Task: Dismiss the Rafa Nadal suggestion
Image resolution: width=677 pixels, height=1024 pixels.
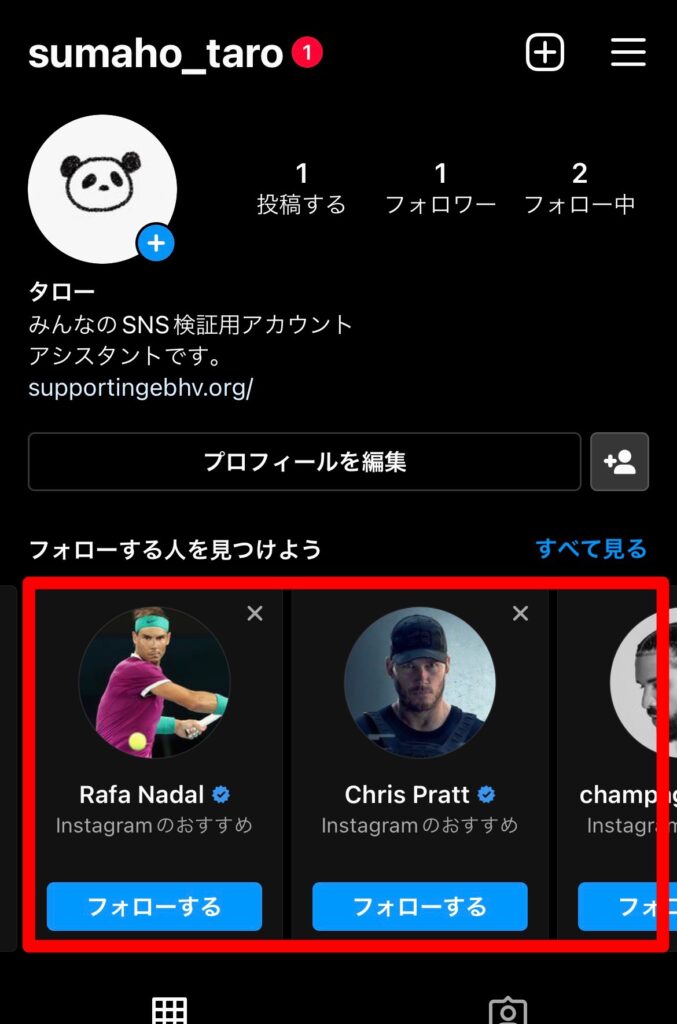Action: click(x=255, y=613)
